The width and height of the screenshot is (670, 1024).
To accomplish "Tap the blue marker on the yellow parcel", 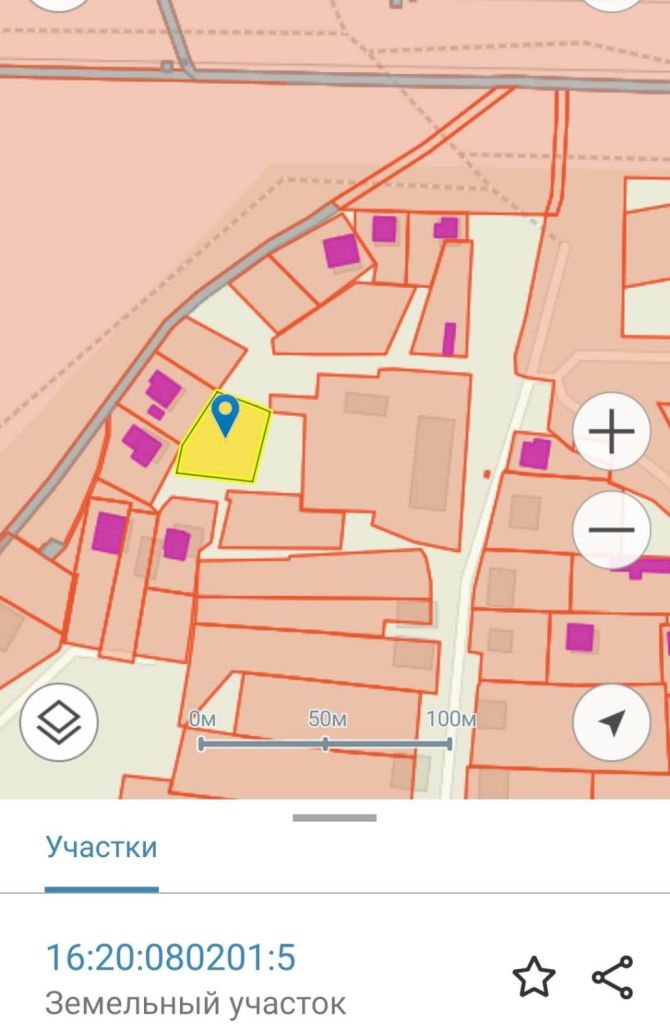I will tap(227, 414).
